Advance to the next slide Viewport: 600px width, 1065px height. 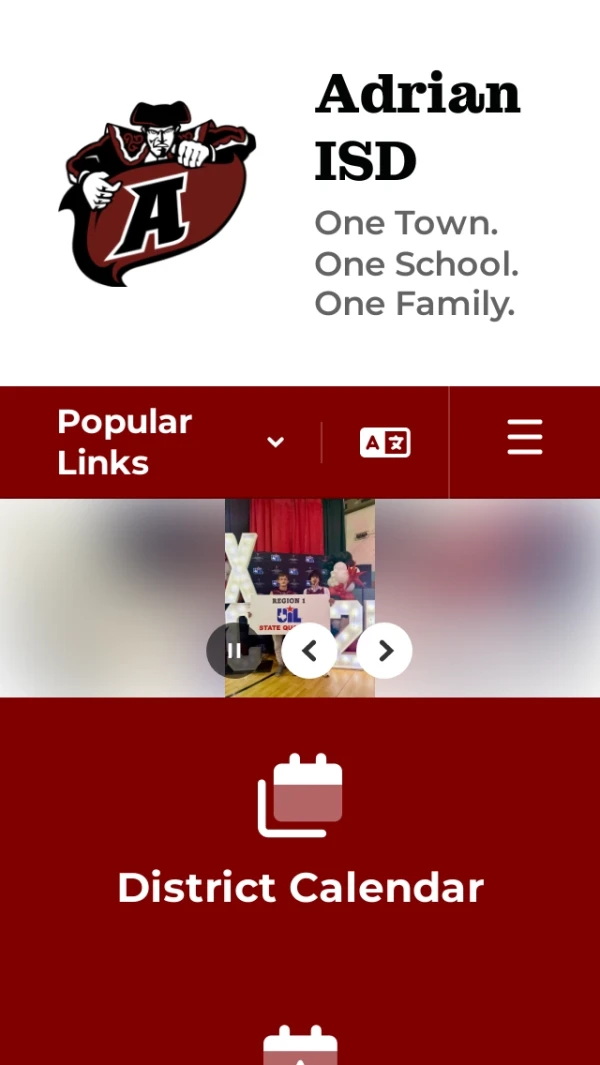[385, 651]
